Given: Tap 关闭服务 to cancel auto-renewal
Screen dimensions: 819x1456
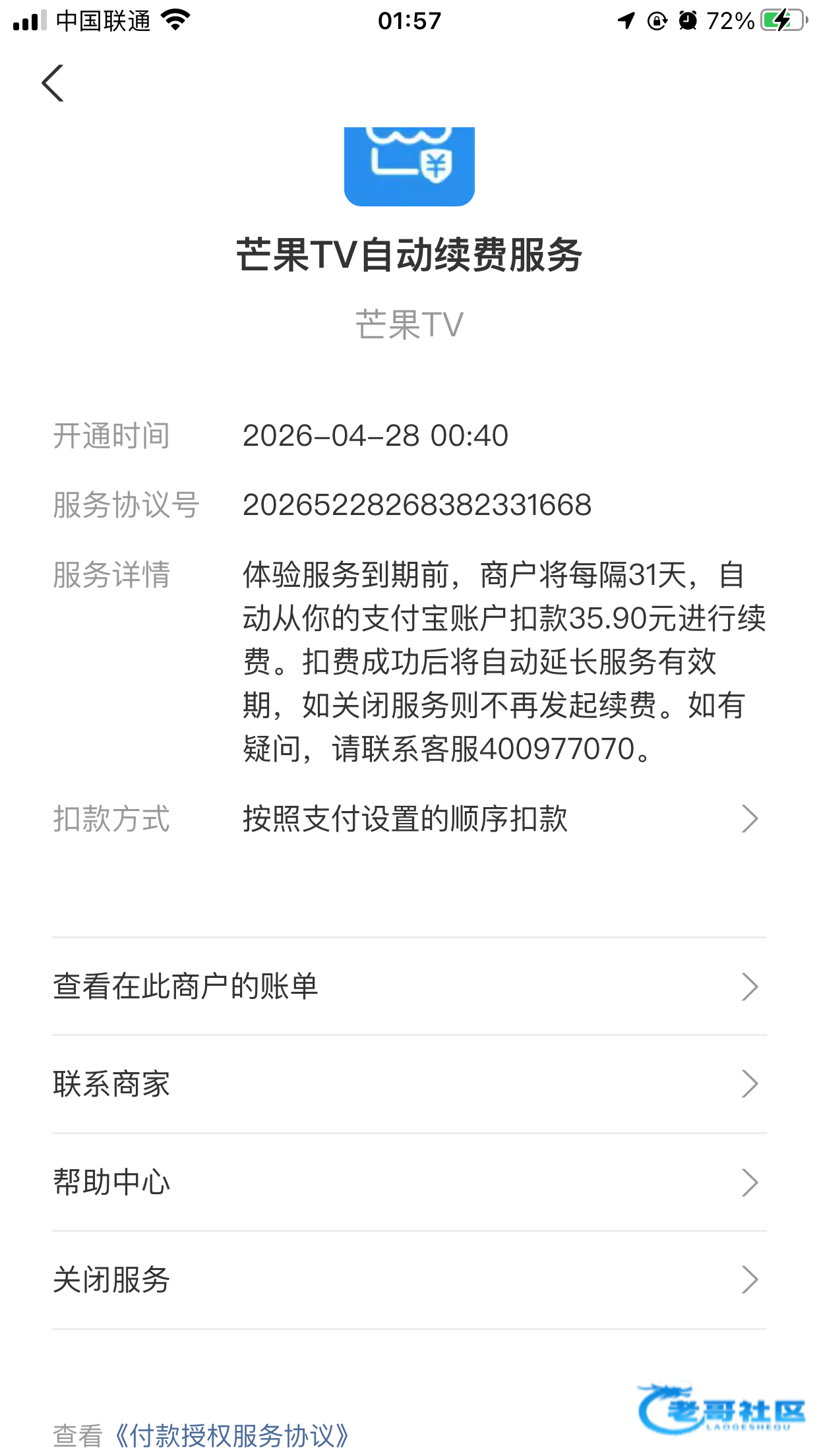Looking at the screenshot, I should pyautogui.click(x=409, y=1280).
